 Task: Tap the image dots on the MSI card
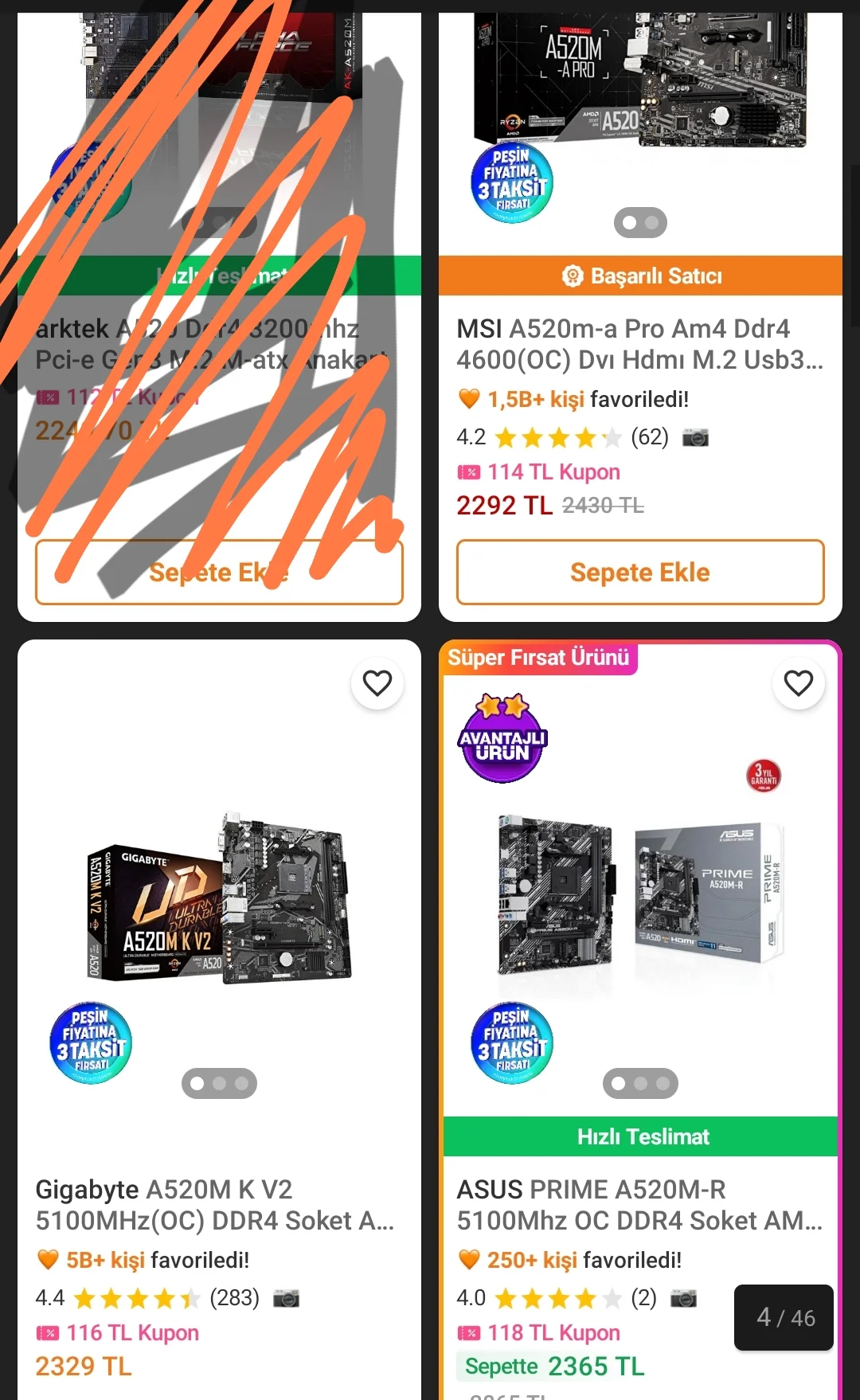point(640,223)
